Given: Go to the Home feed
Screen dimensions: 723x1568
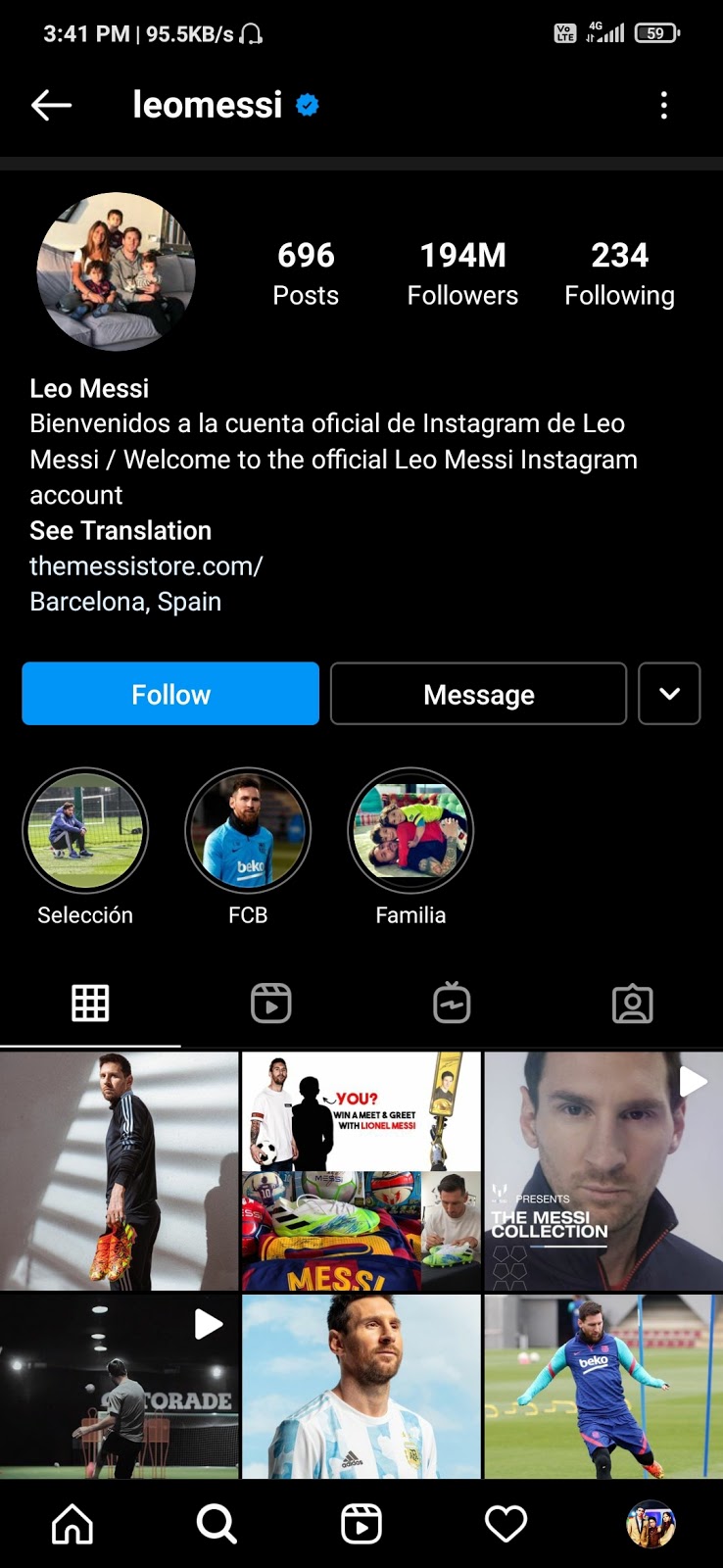Looking at the screenshot, I should point(72,1524).
